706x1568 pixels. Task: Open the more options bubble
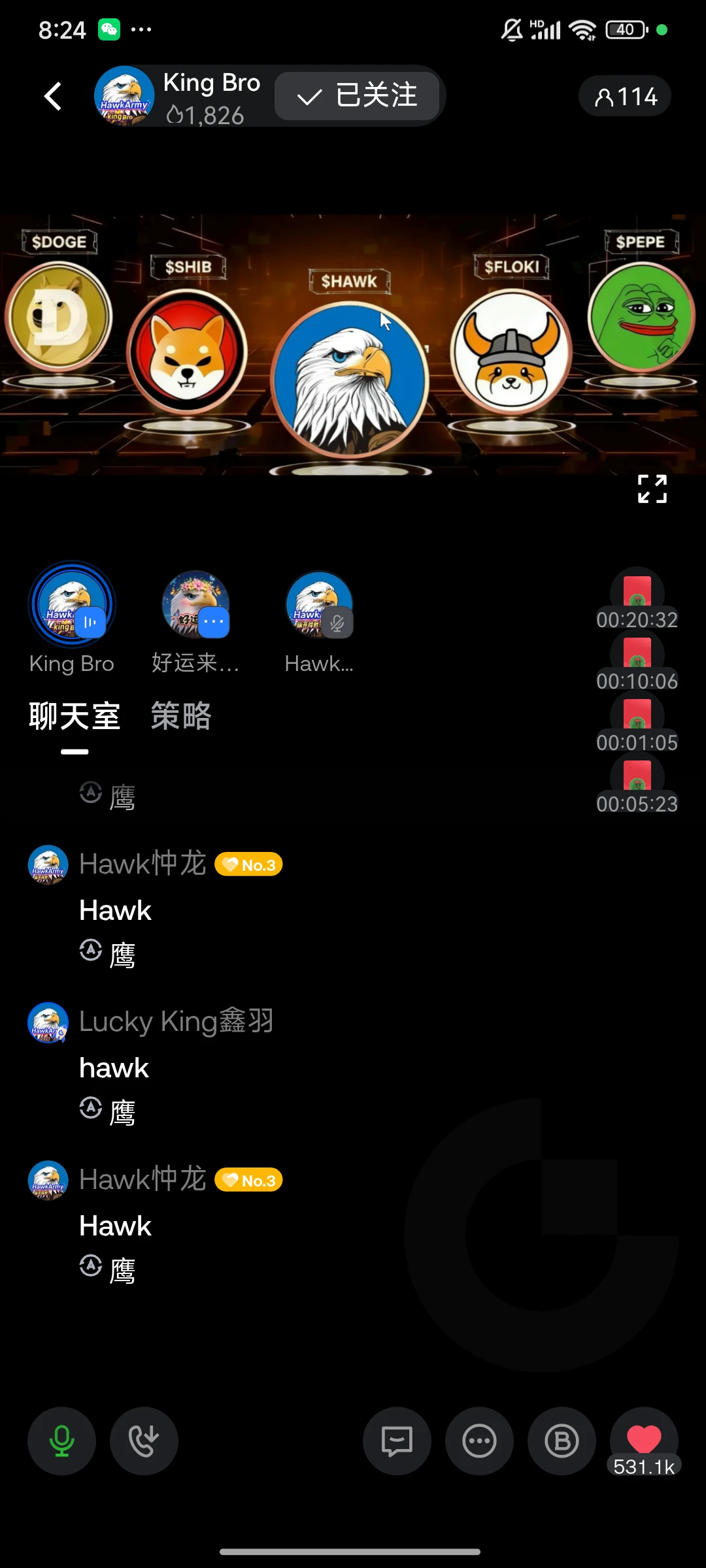(x=479, y=1441)
